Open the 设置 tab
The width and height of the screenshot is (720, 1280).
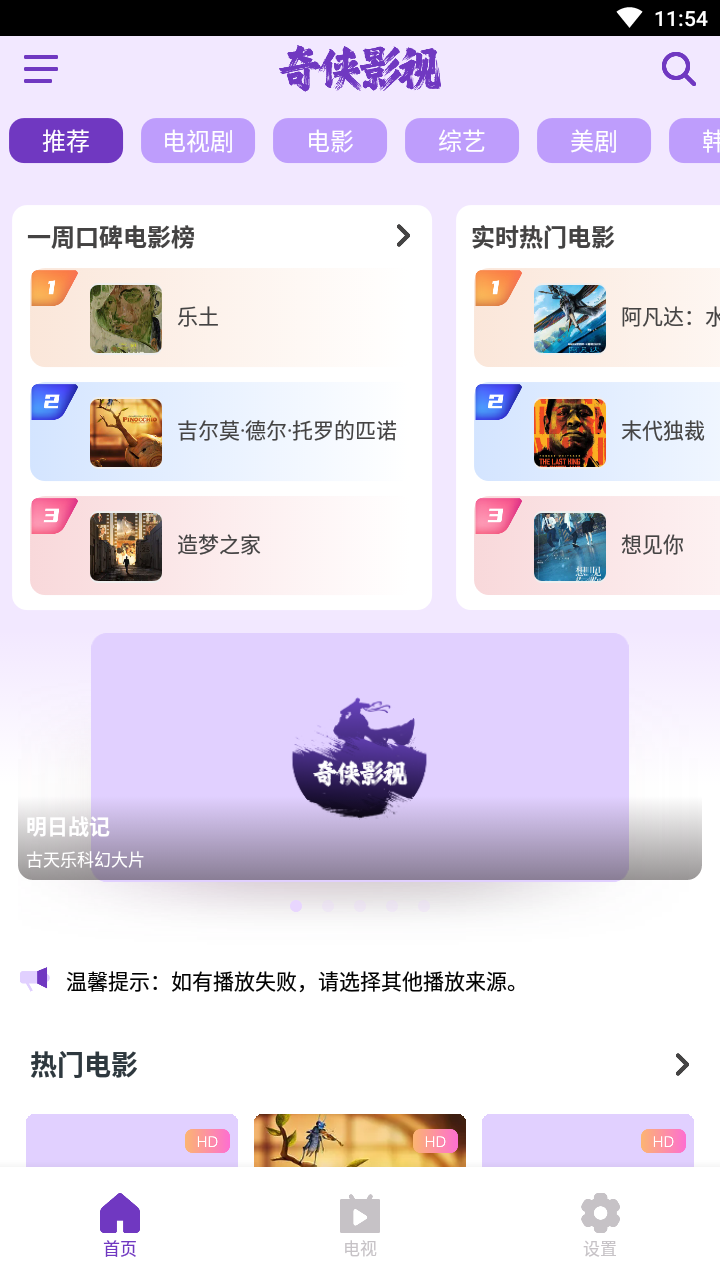(600, 1225)
